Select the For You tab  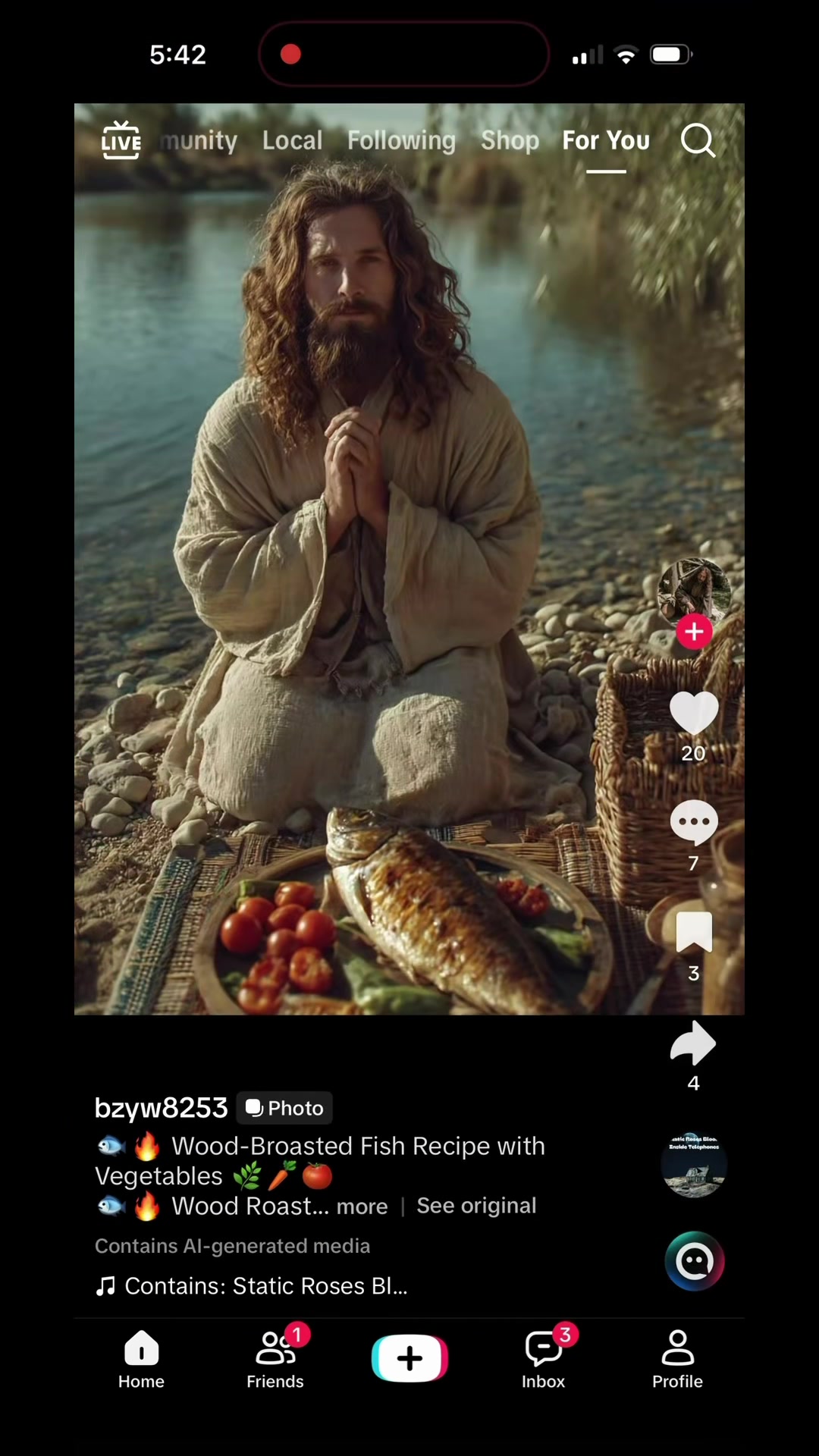click(x=606, y=140)
